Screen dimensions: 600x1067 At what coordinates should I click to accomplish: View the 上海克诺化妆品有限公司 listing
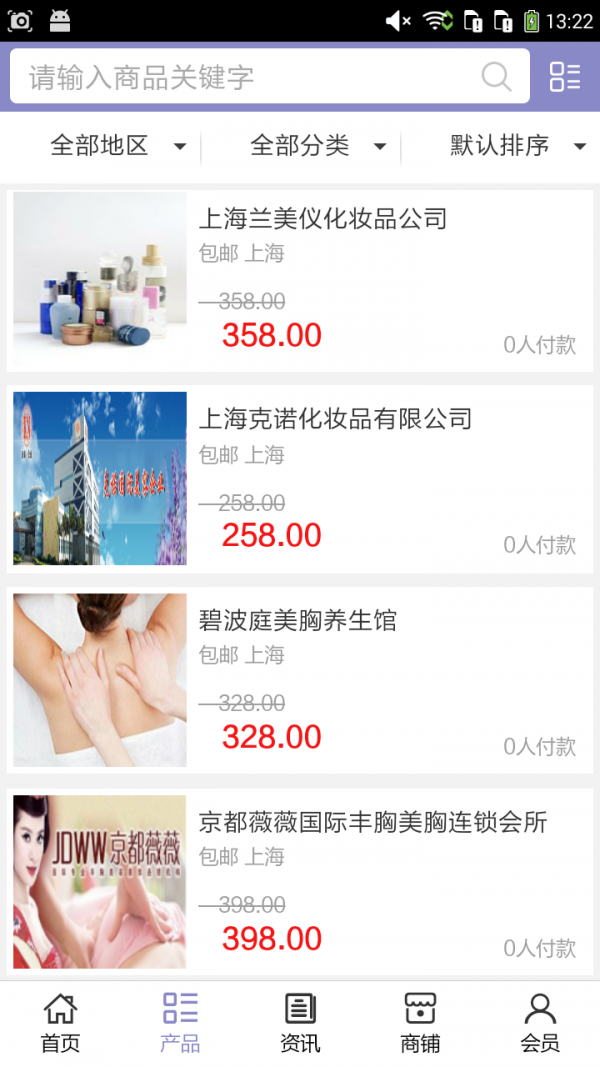point(300,480)
